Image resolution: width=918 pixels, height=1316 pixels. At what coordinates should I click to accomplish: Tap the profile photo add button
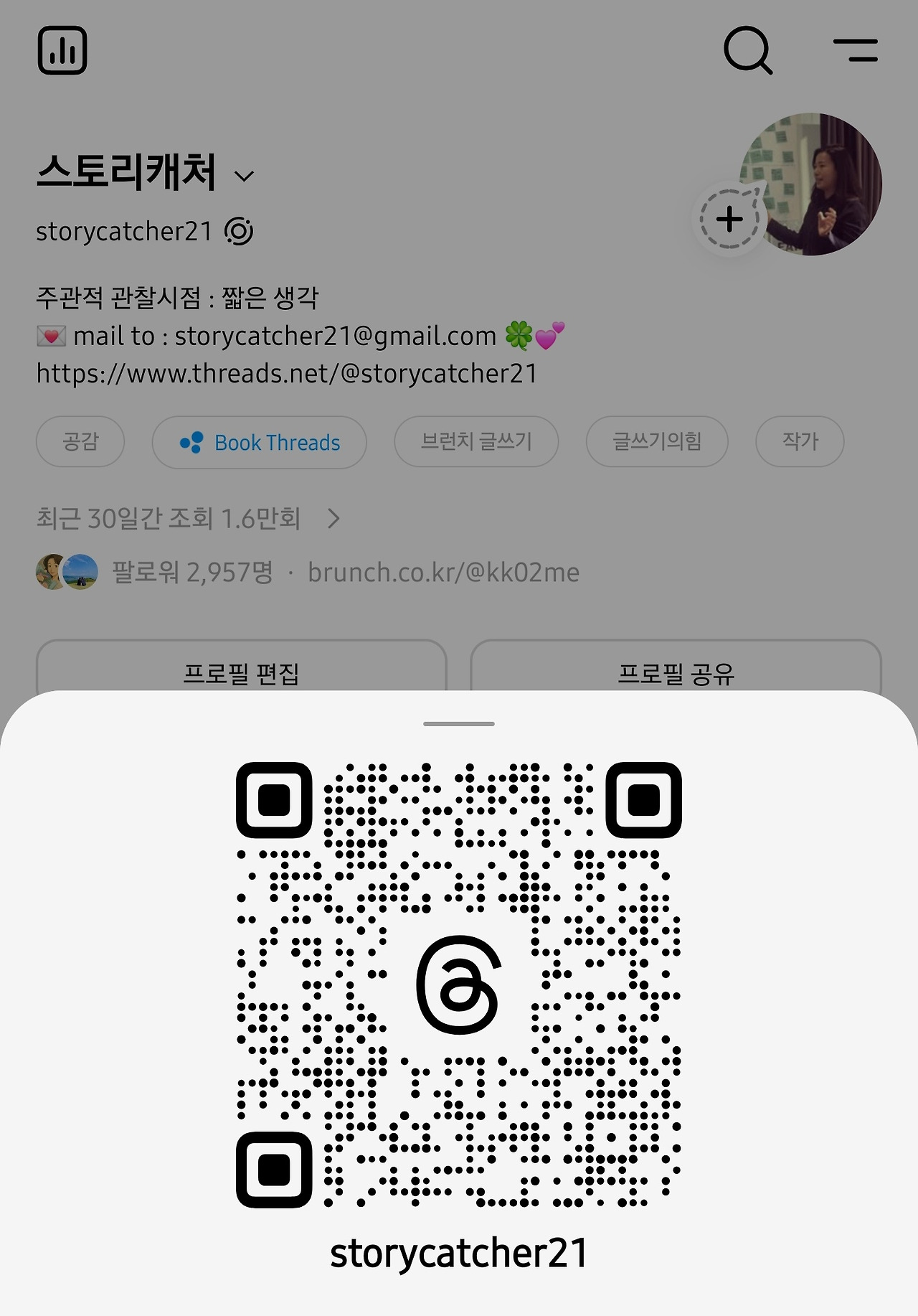click(729, 220)
